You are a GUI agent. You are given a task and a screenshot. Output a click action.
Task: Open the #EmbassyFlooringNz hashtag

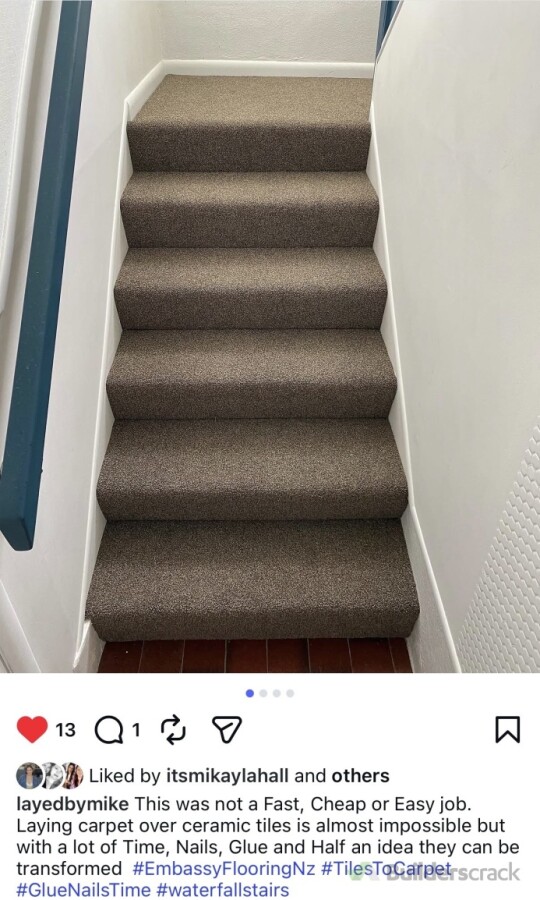[224, 868]
